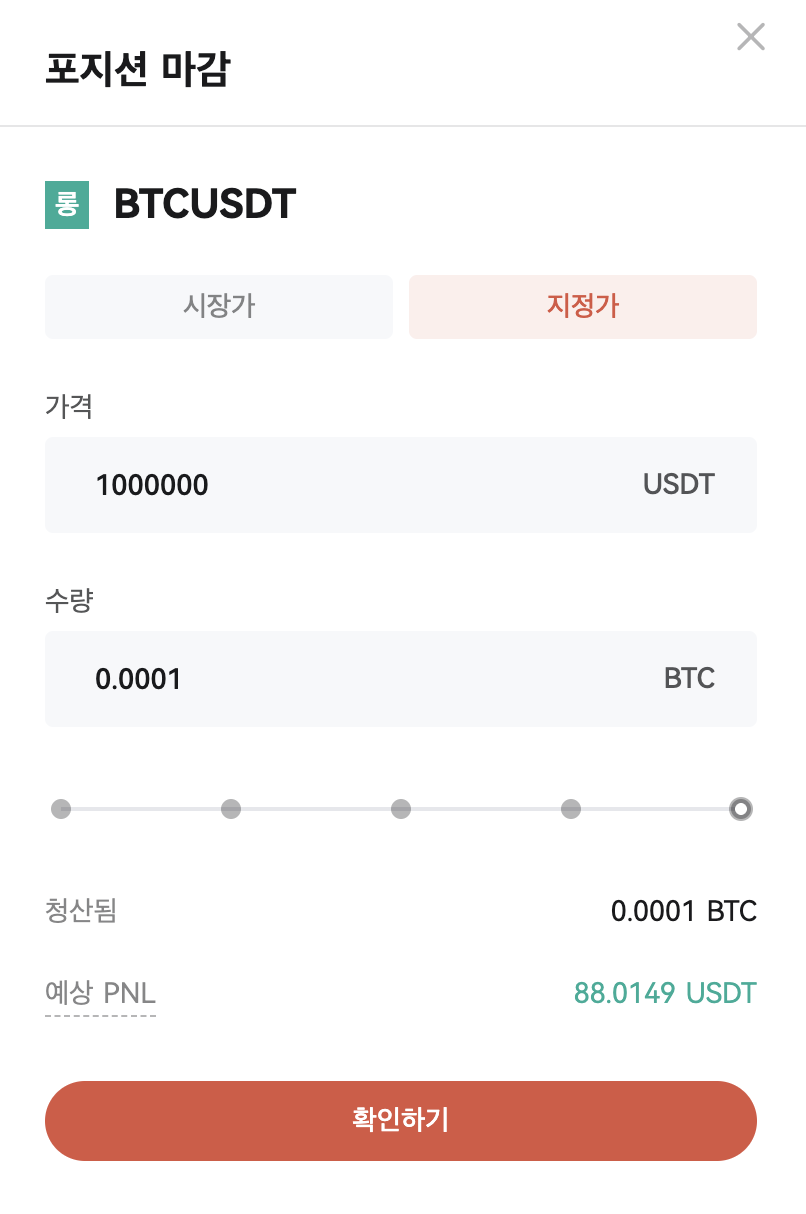This screenshot has width=806, height=1214.
Task: Click the 확인하기 confirm button
Action: pyautogui.click(x=400, y=1120)
